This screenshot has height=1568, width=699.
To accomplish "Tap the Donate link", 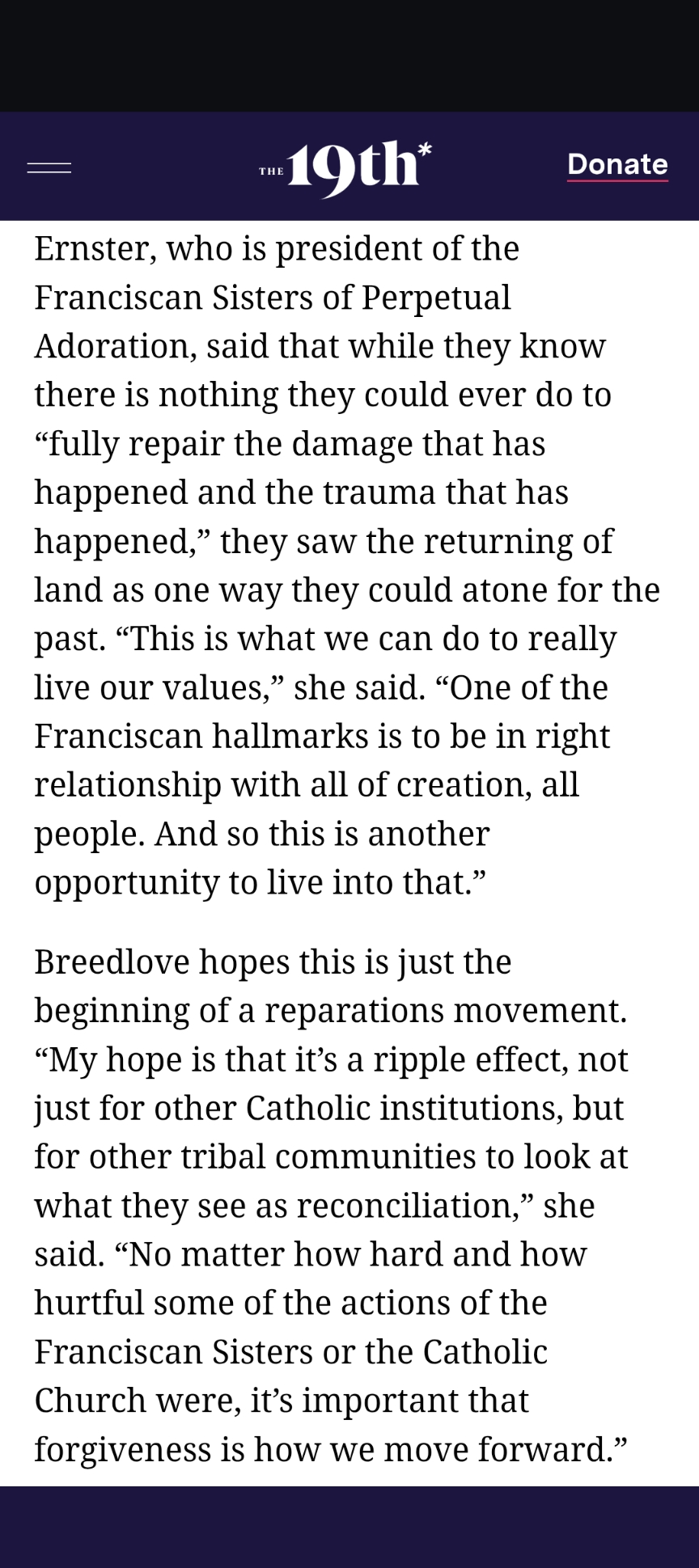I will pos(616,164).
